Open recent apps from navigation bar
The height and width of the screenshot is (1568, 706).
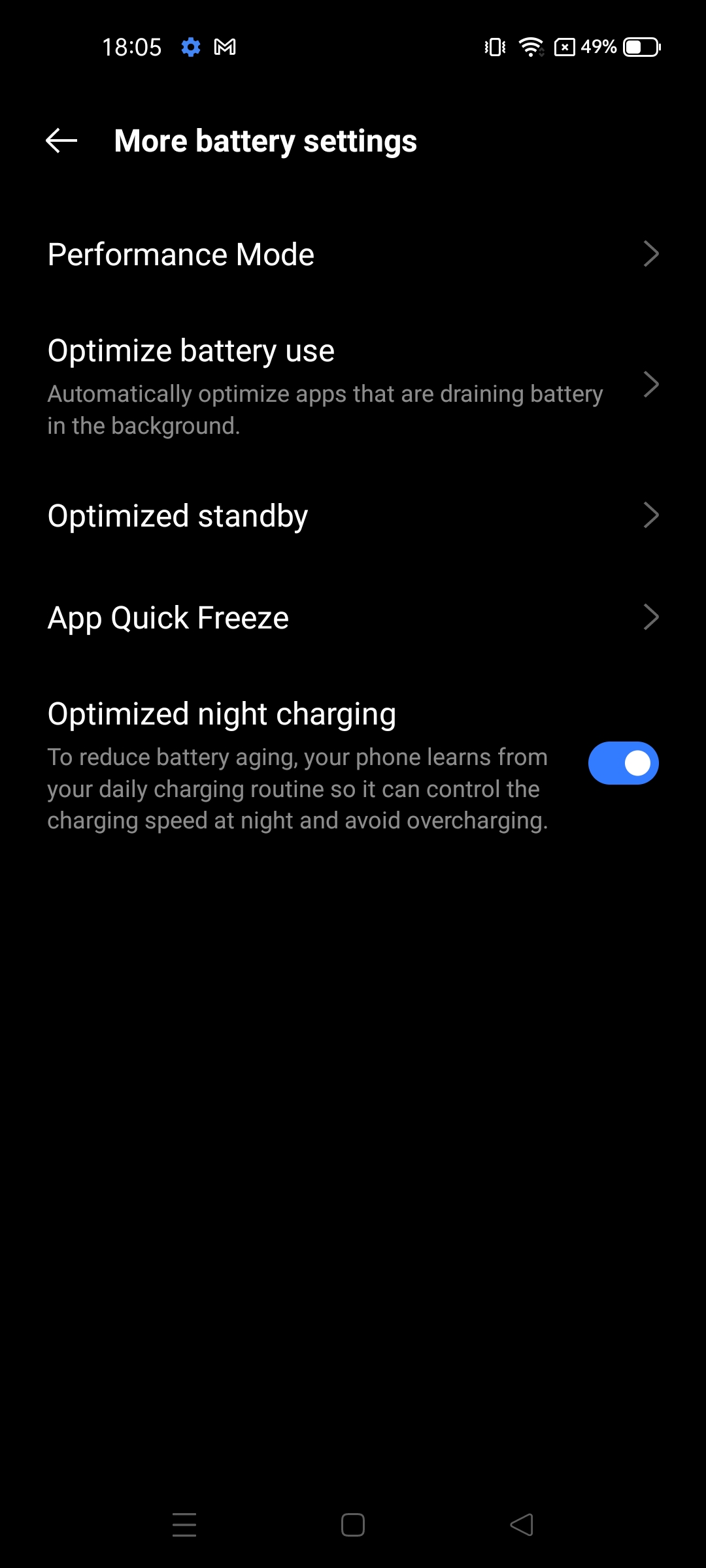coord(184,1525)
